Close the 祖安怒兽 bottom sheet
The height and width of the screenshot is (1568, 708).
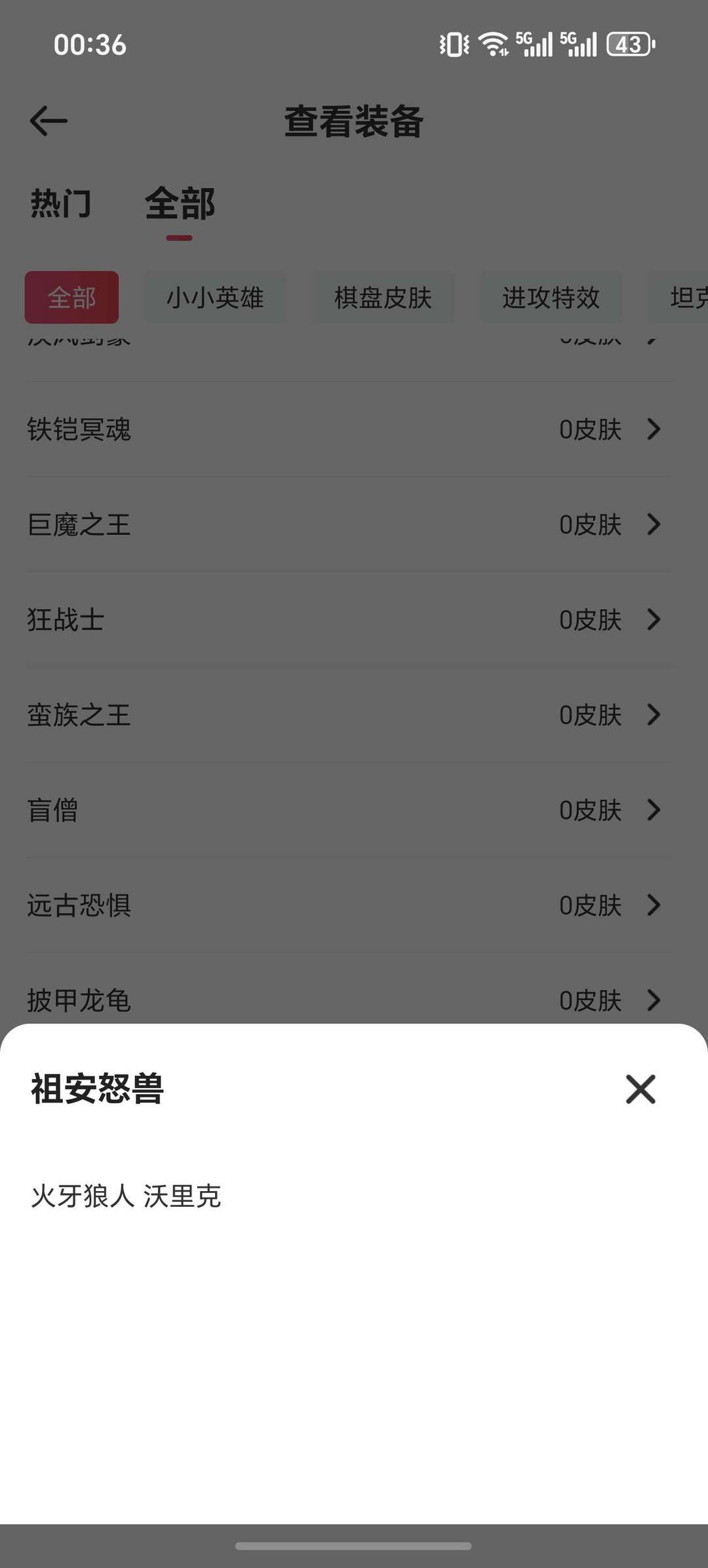point(640,1089)
